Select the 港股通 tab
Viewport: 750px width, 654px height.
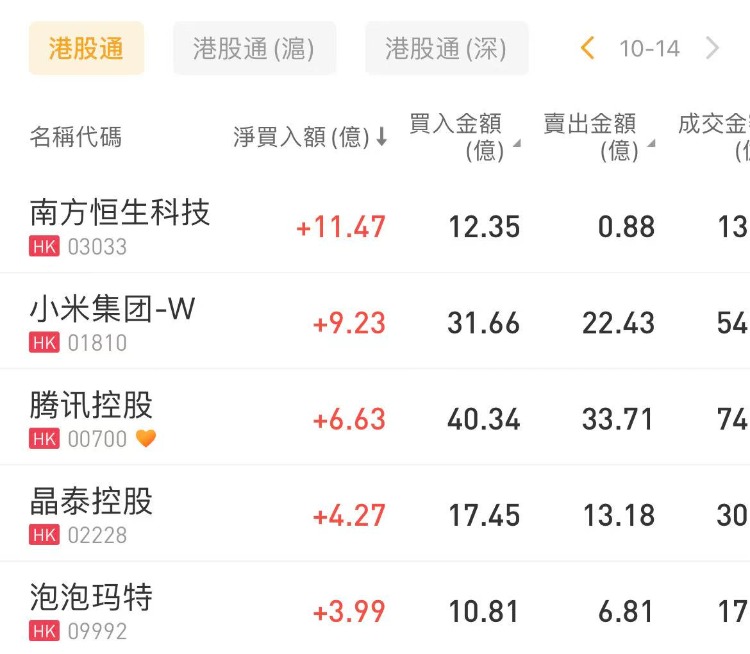86,49
